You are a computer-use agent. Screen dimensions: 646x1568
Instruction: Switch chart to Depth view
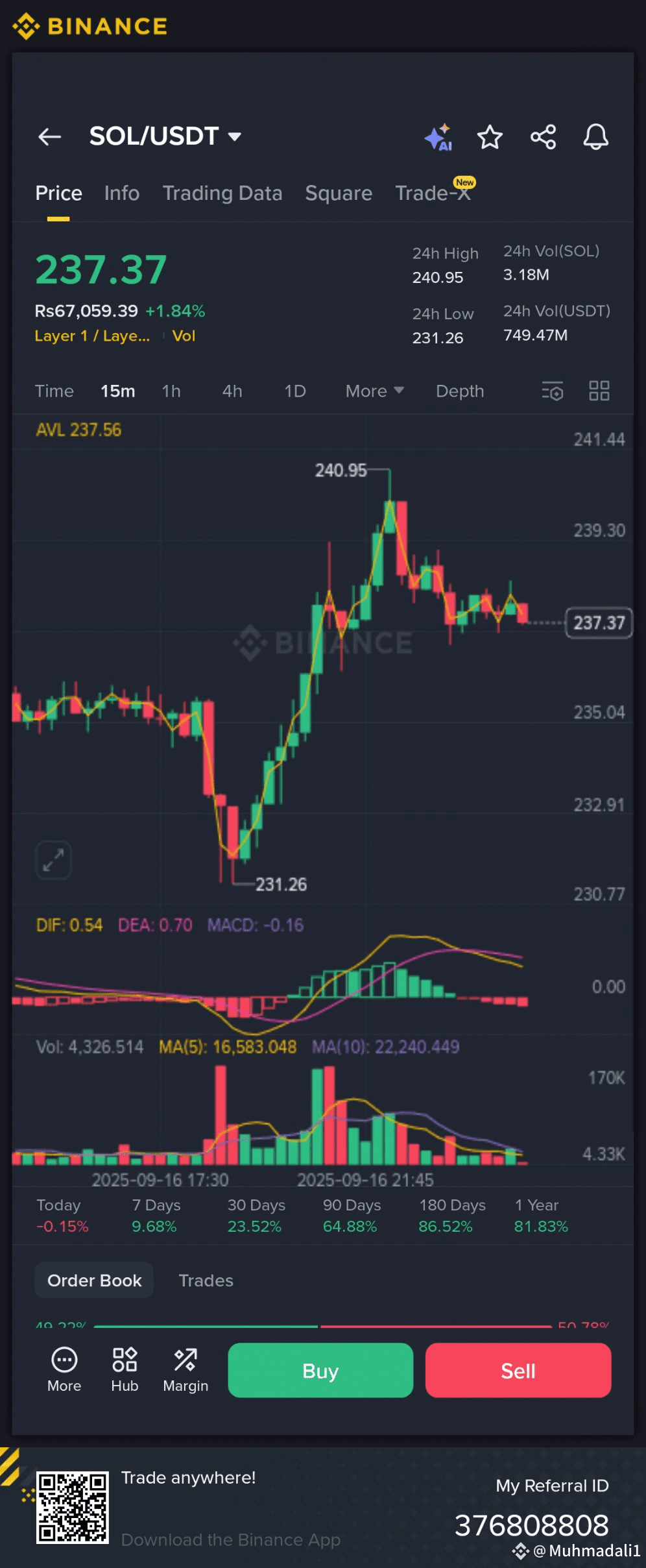tap(460, 391)
